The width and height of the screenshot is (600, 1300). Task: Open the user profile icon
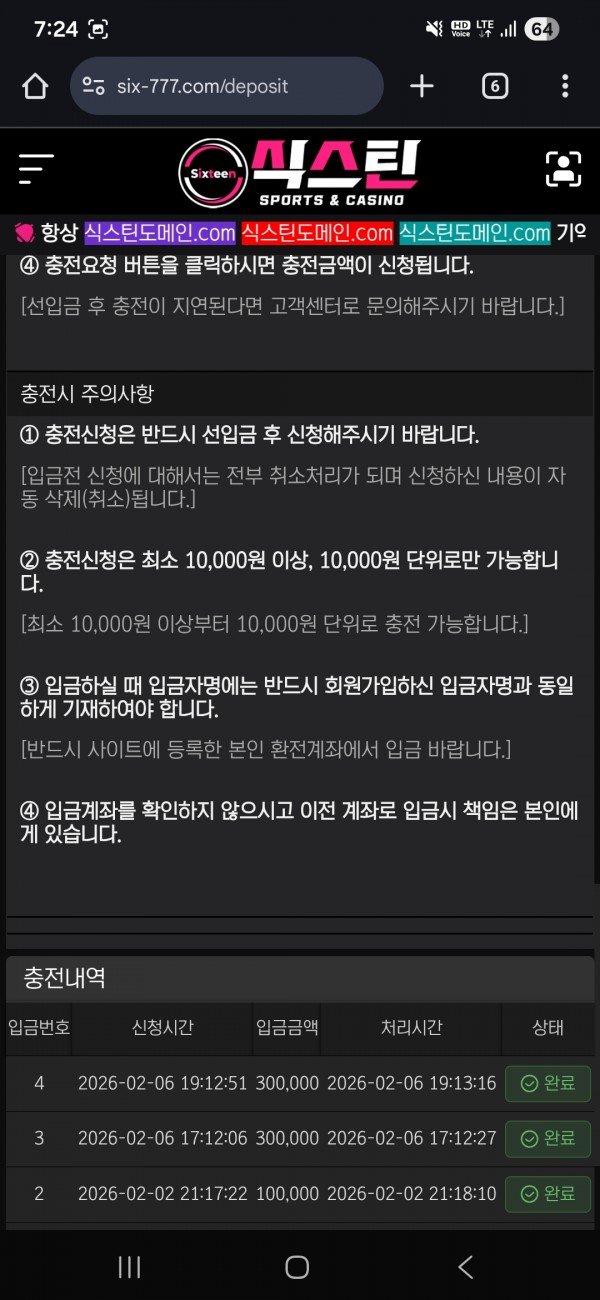click(x=563, y=170)
